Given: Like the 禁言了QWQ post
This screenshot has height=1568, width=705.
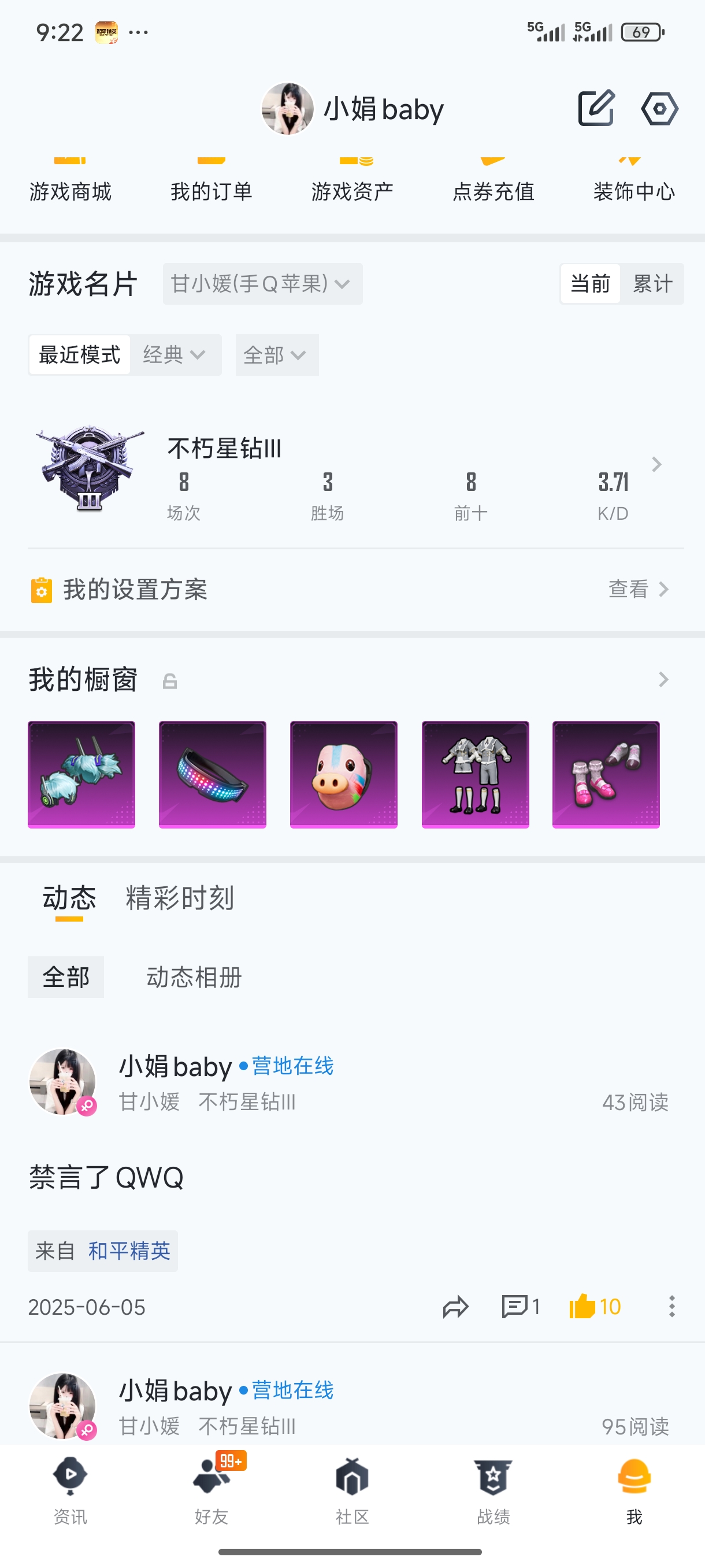Looking at the screenshot, I should (593, 1306).
